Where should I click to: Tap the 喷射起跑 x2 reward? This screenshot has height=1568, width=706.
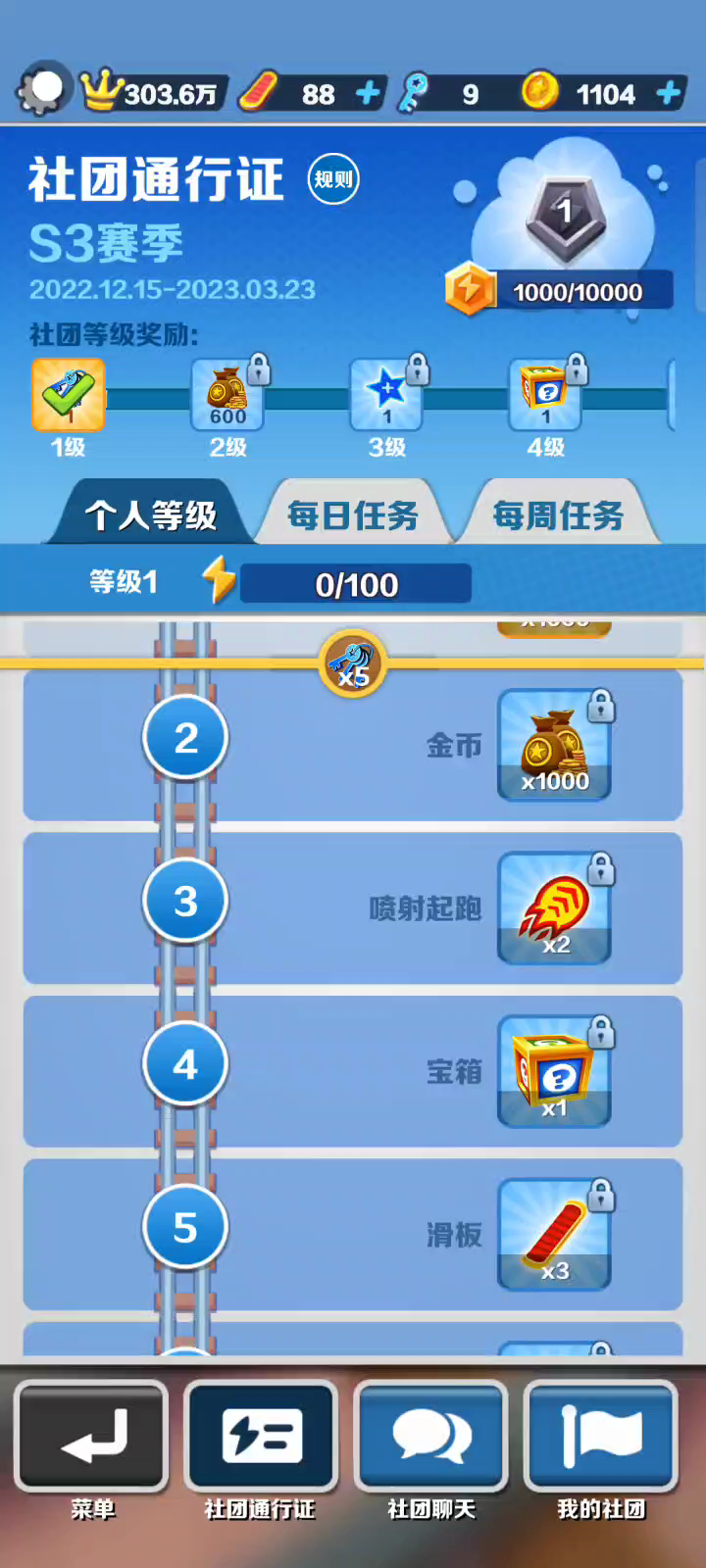[555, 908]
